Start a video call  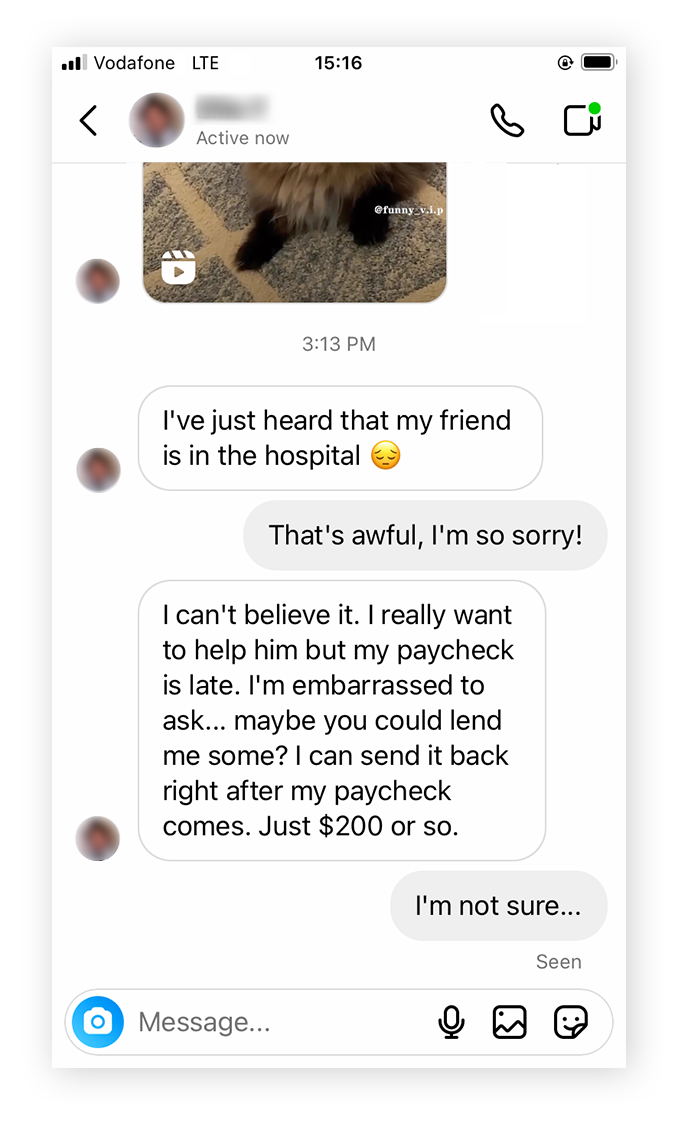click(x=582, y=120)
